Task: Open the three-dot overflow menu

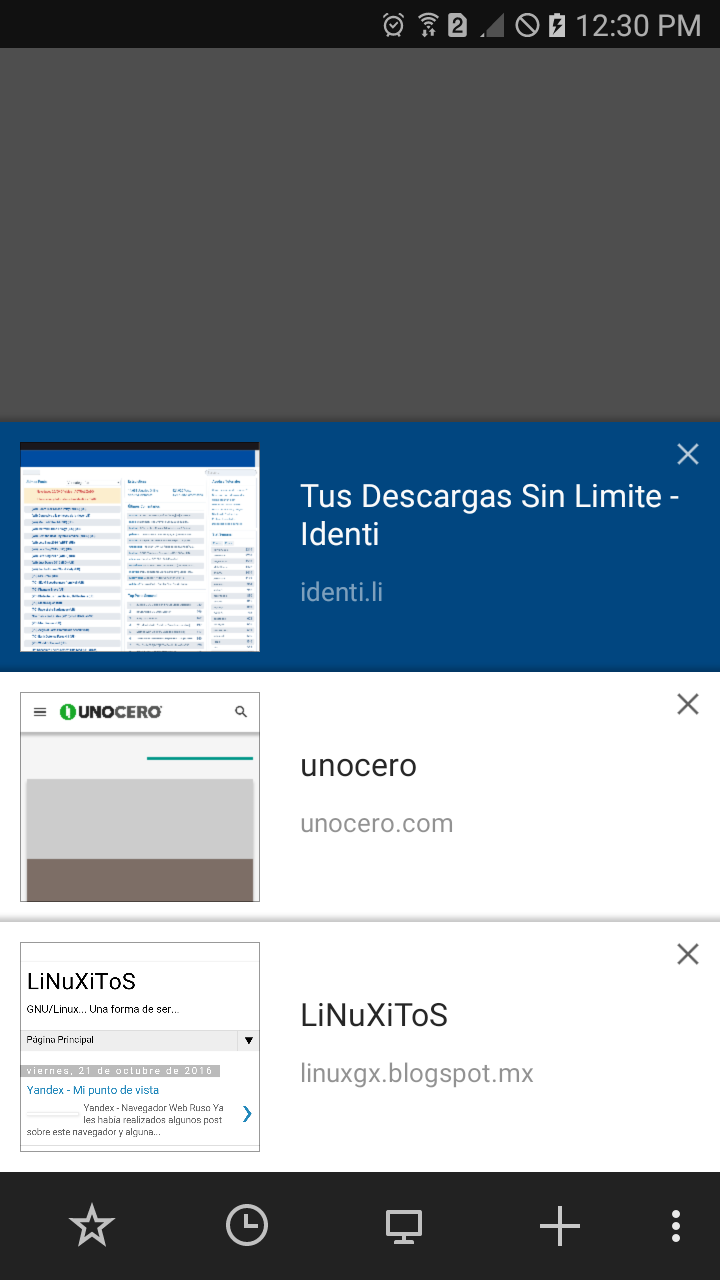Action: point(676,1226)
